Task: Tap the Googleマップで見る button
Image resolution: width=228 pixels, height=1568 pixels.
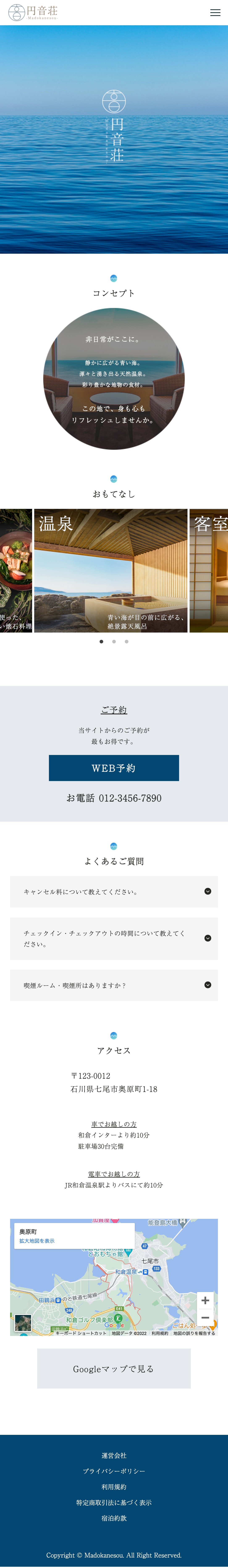Action: (114, 1369)
